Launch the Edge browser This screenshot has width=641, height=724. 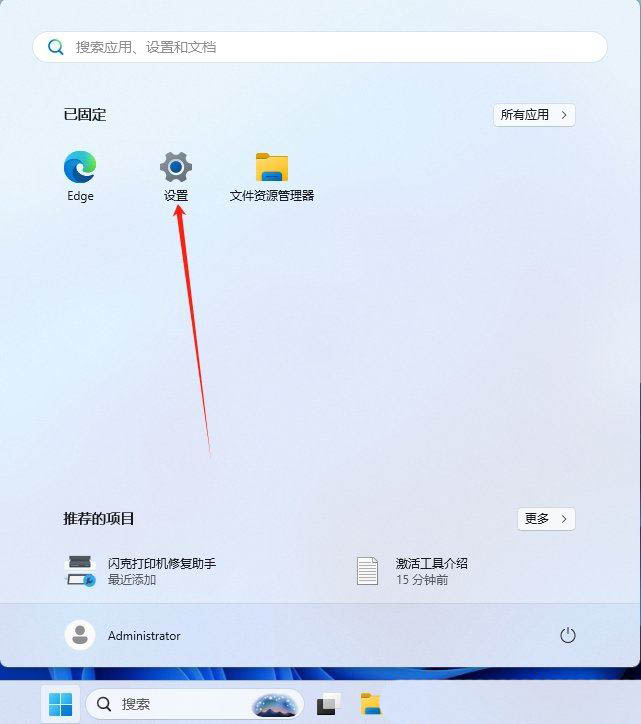pyautogui.click(x=80, y=176)
